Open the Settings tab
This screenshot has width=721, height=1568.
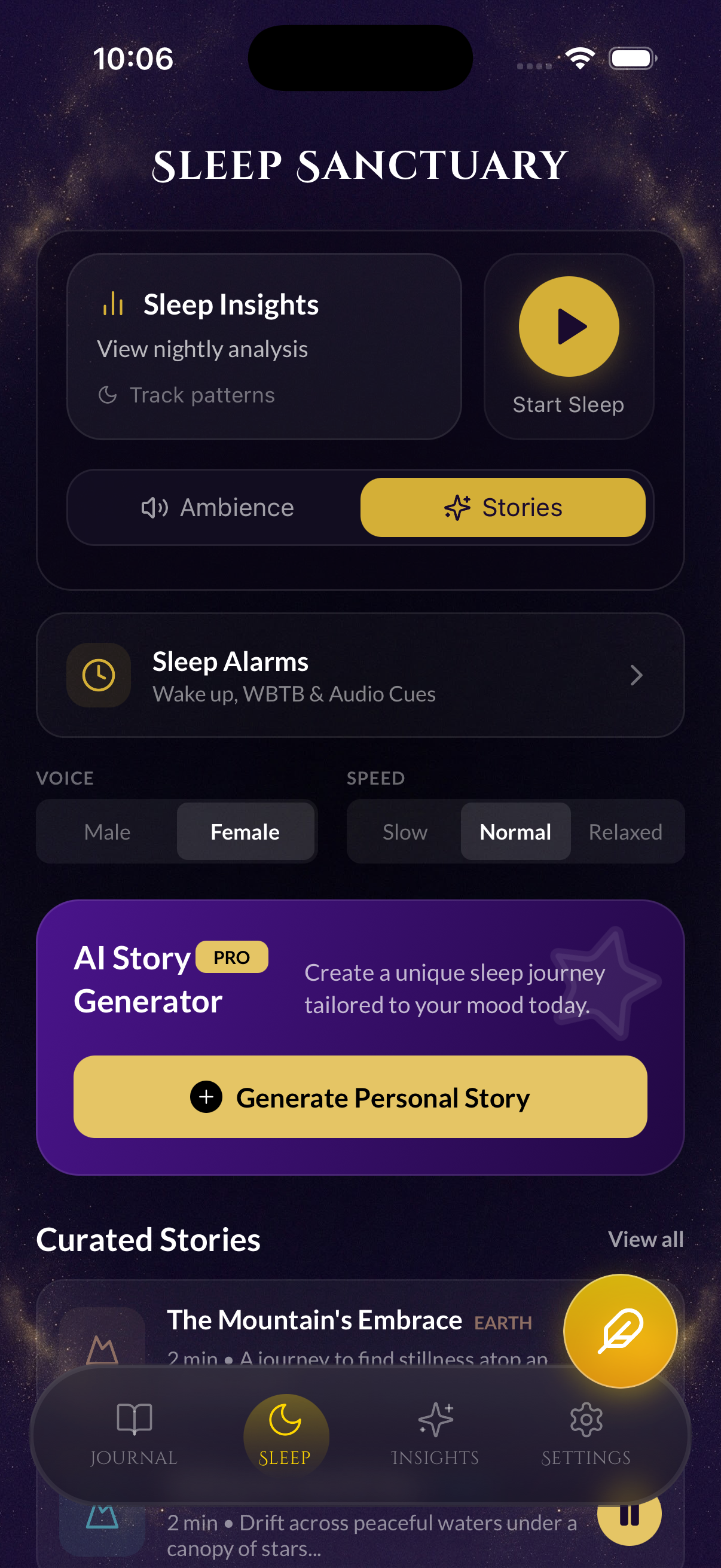click(586, 1435)
